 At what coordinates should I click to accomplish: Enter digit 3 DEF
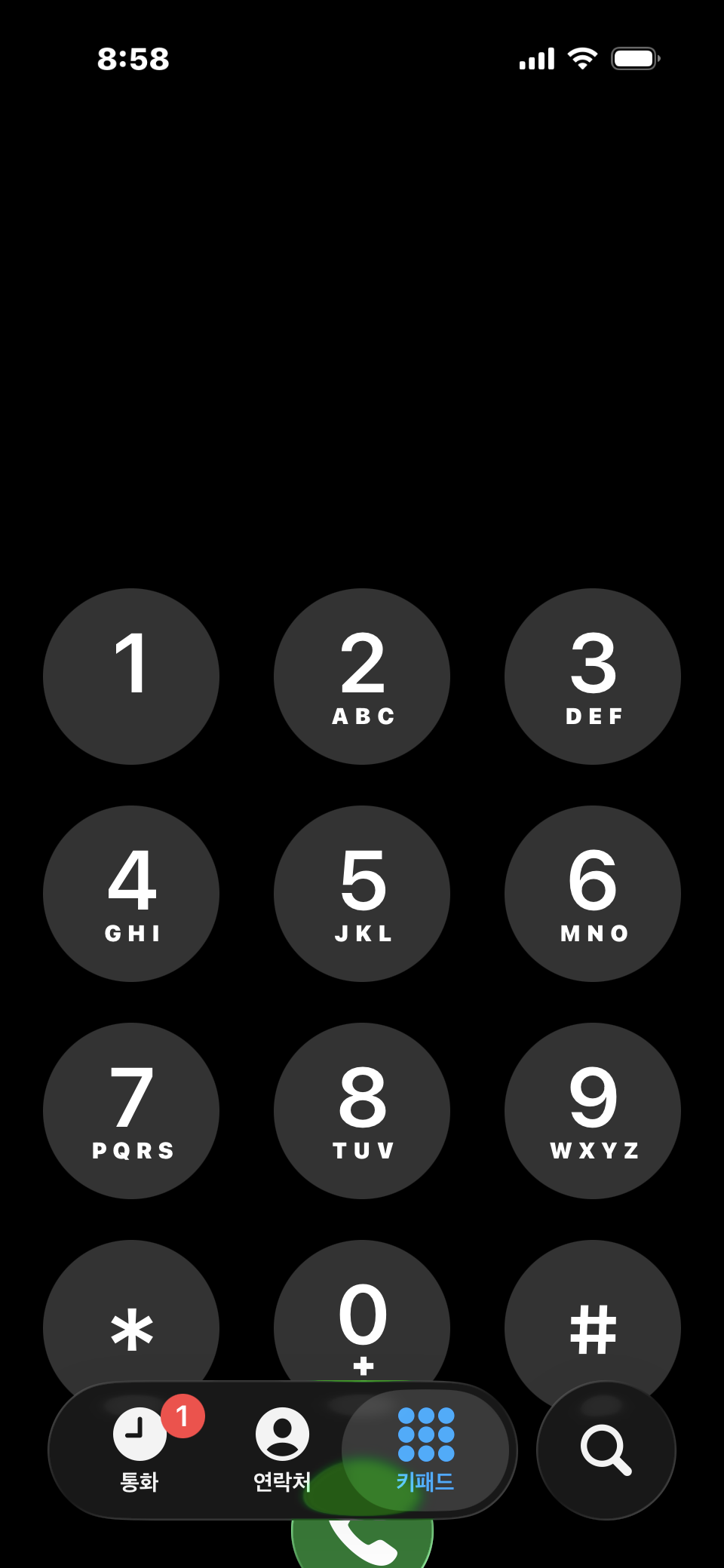pyautogui.click(x=593, y=676)
